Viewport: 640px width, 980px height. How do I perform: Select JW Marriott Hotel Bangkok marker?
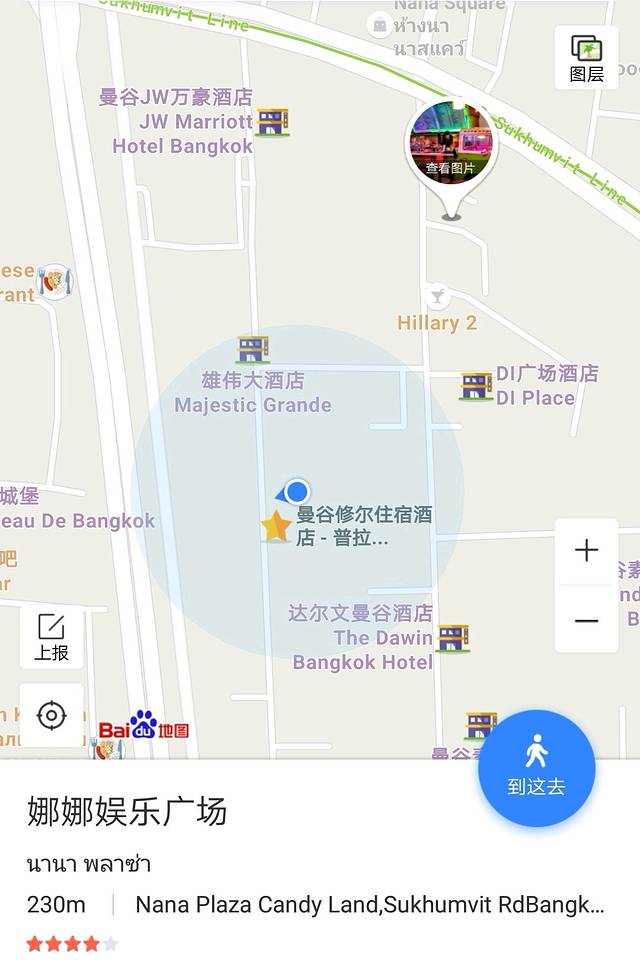click(x=272, y=122)
